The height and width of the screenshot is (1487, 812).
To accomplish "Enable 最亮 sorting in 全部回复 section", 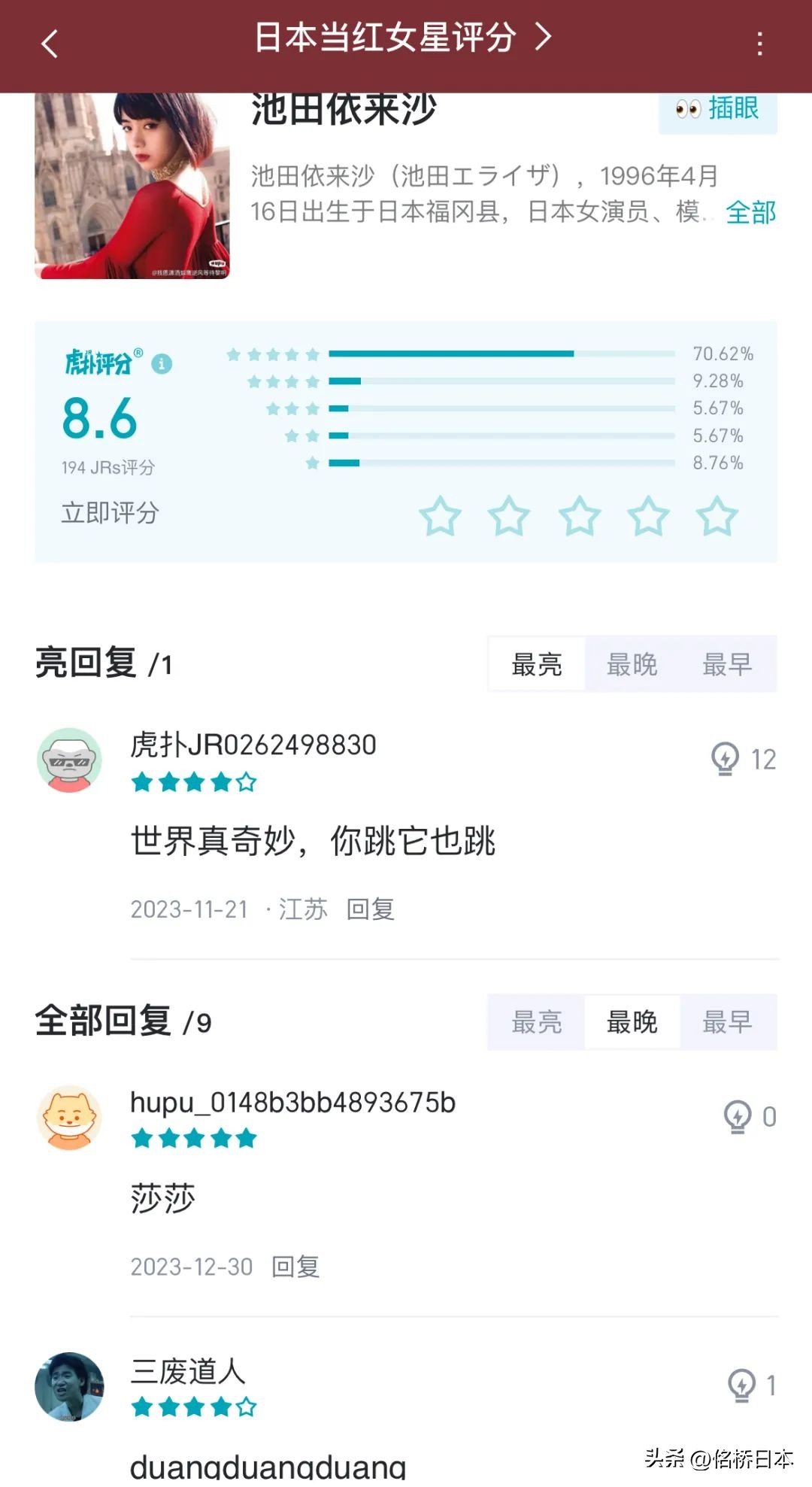I will (536, 1021).
